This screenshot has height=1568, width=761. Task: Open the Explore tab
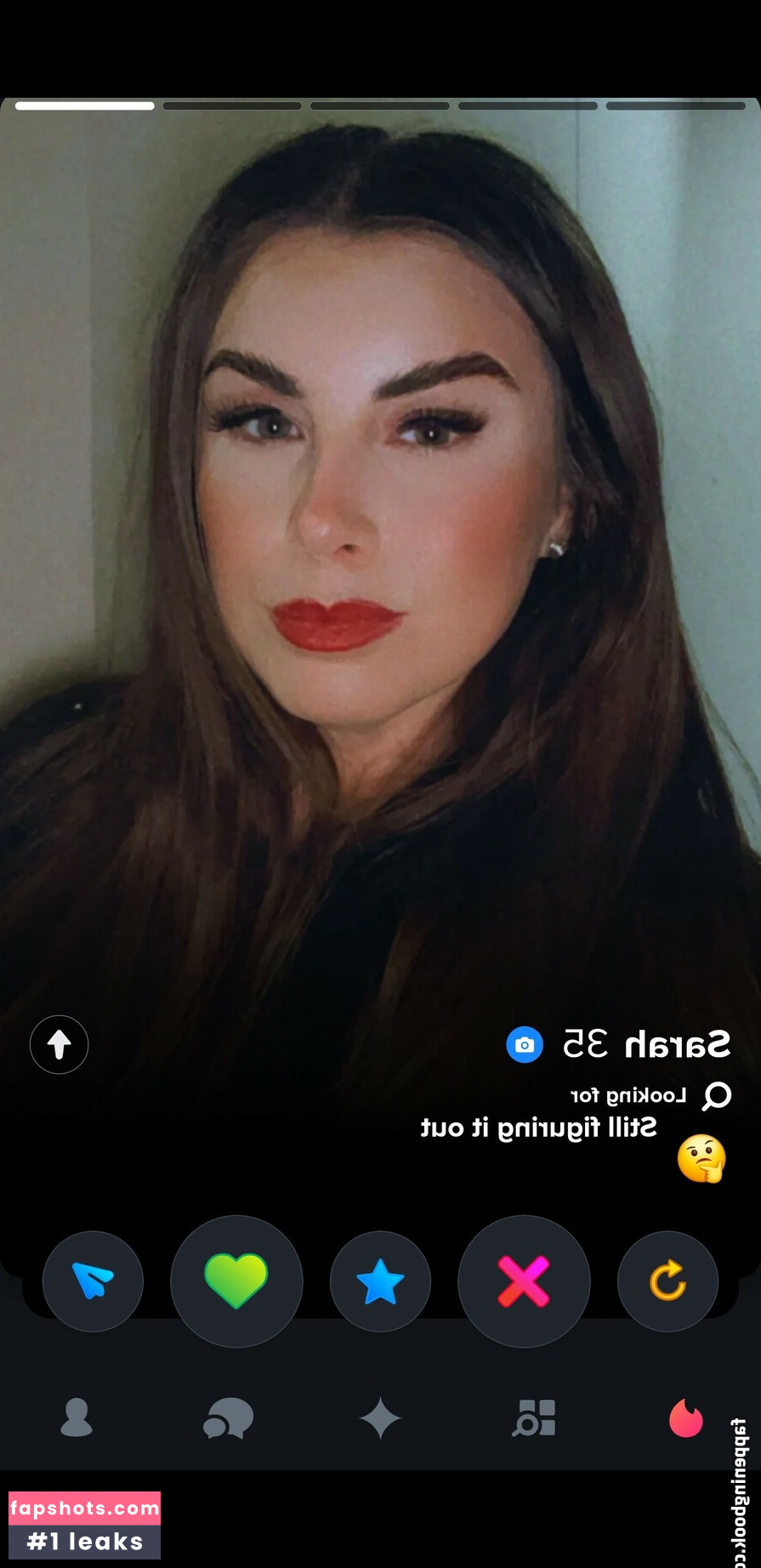(x=534, y=1418)
